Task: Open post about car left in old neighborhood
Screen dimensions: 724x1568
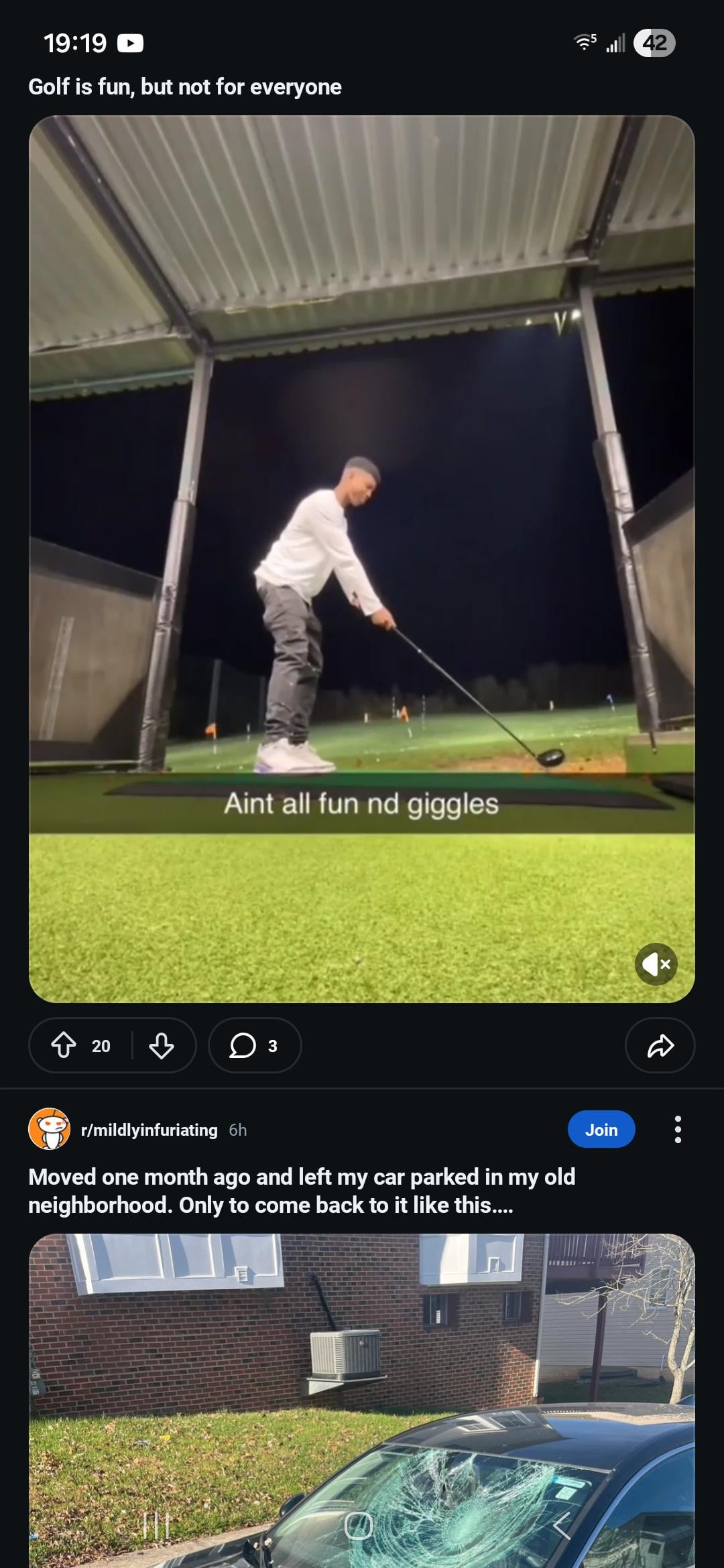Action: coord(302,1191)
